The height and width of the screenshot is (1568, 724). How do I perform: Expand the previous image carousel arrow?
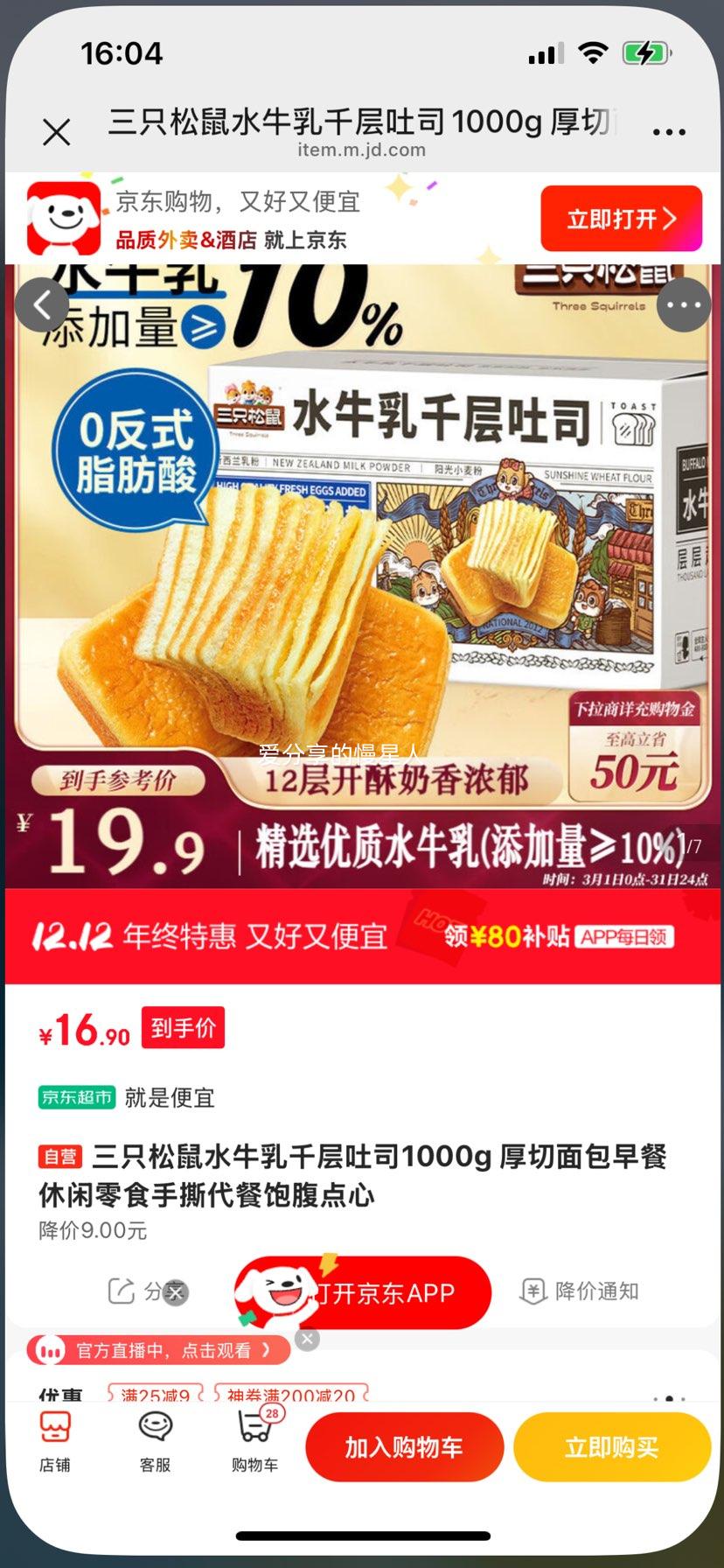pos(41,304)
